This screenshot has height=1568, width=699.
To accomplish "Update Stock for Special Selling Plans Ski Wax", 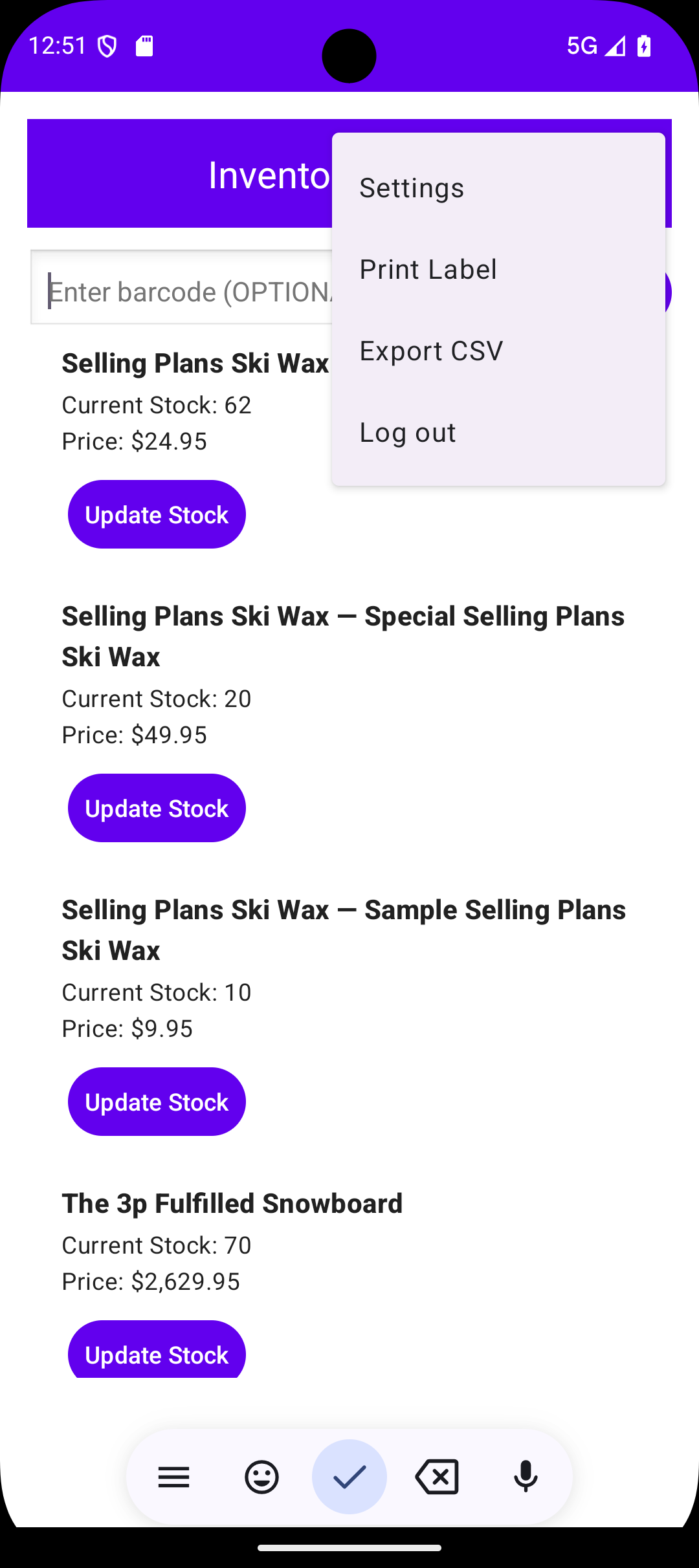I will click(156, 808).
